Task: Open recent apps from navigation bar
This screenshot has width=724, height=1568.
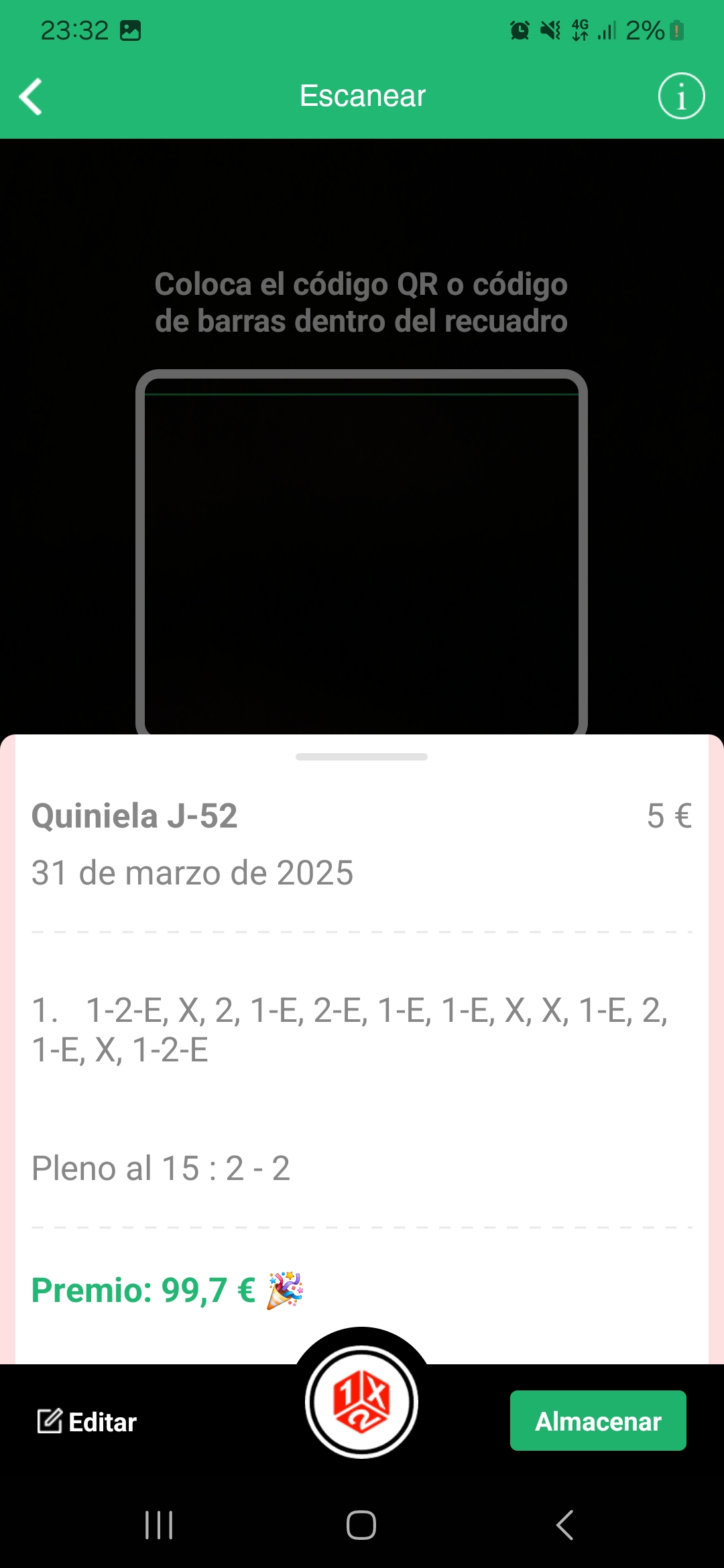Action: [159, 1525]
